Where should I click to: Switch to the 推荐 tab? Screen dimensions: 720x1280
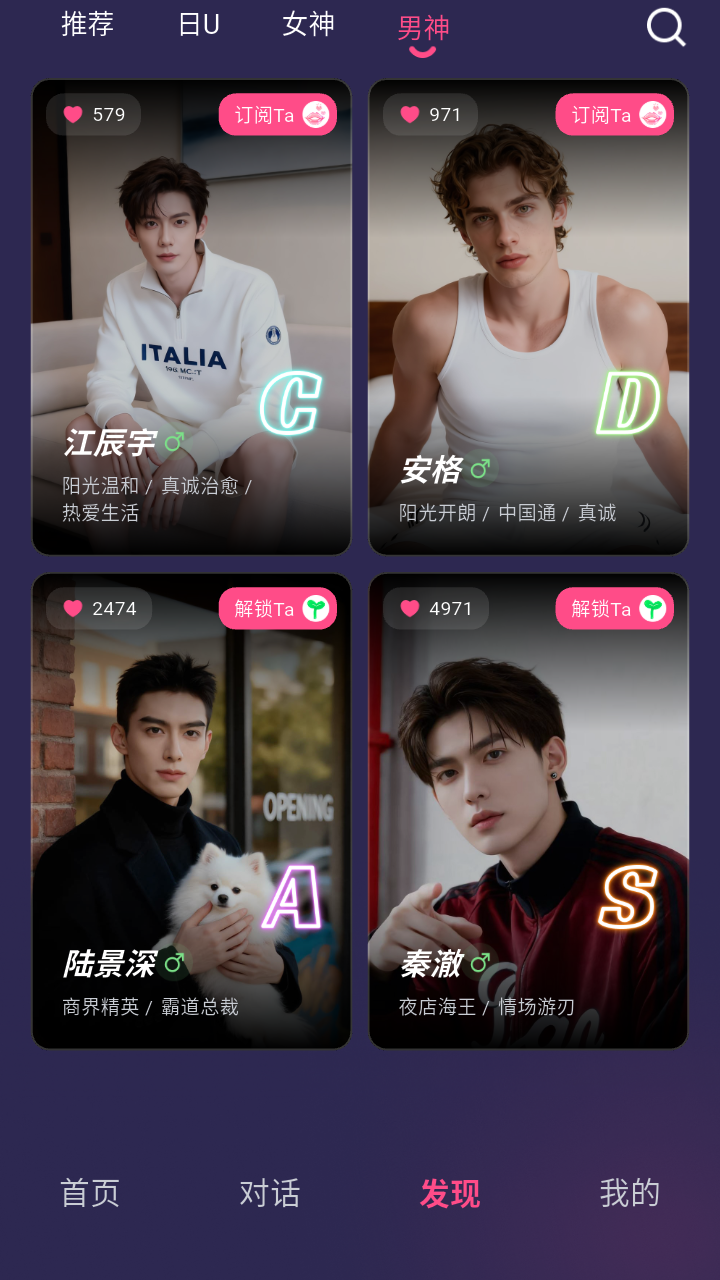pos(88,25)
